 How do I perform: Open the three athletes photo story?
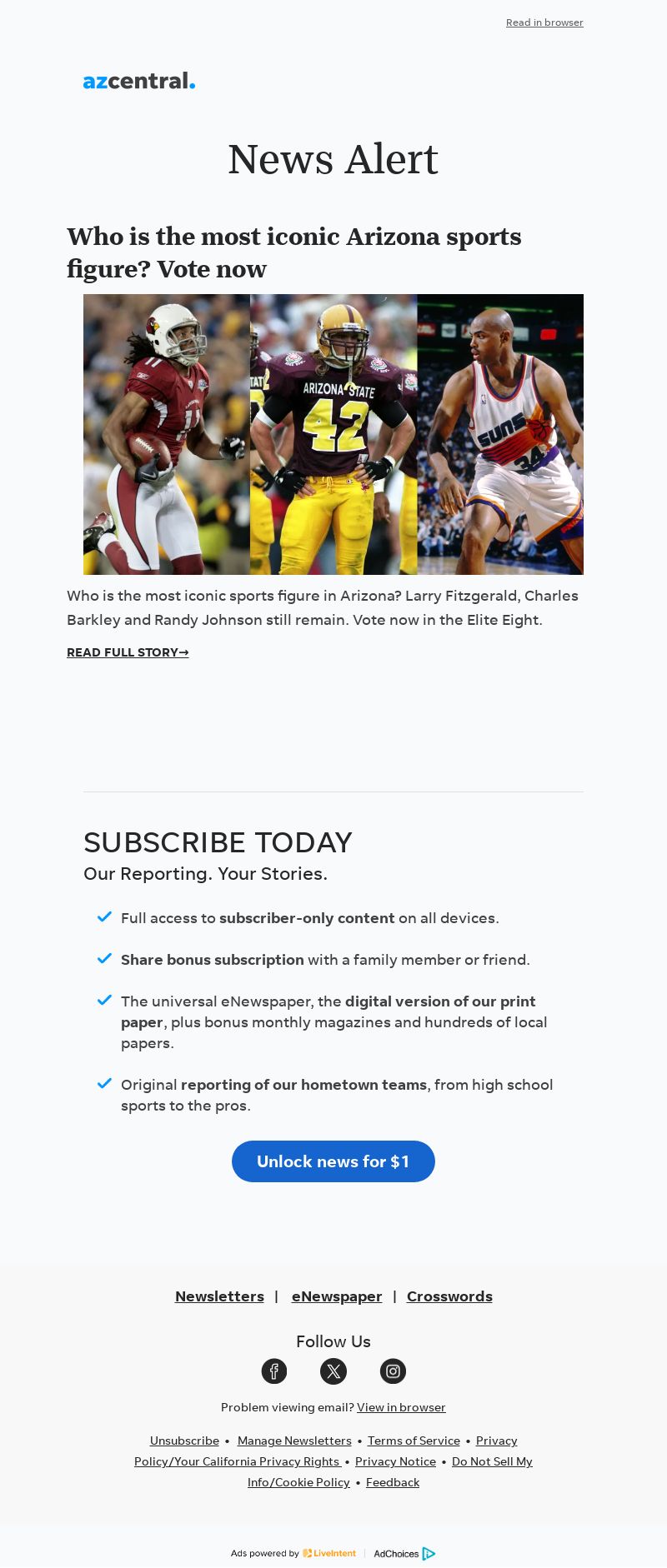pos(333,434)
